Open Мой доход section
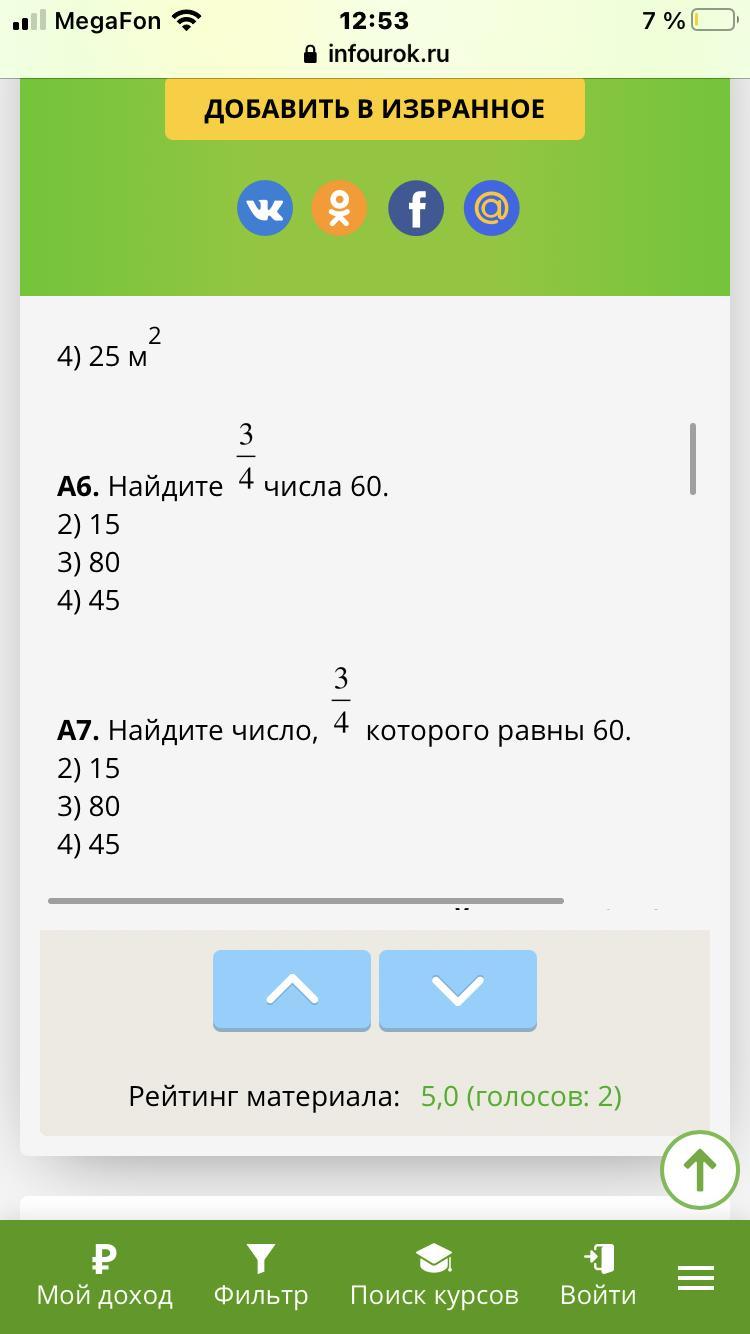The image size is (750, 1334). click(105, 1276)
